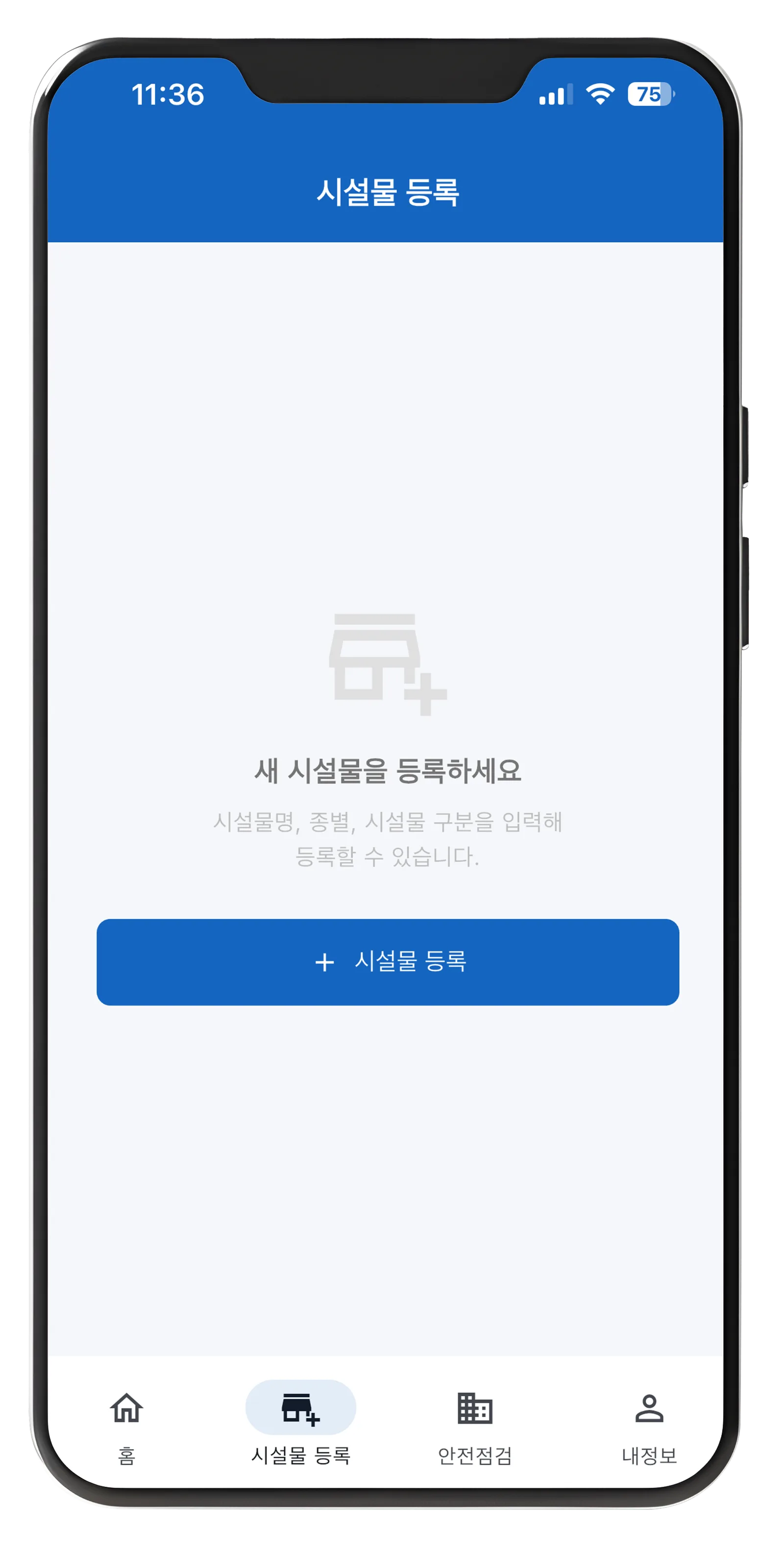
Task: Go to the 내정보 tab
Action: (649, 1428)
